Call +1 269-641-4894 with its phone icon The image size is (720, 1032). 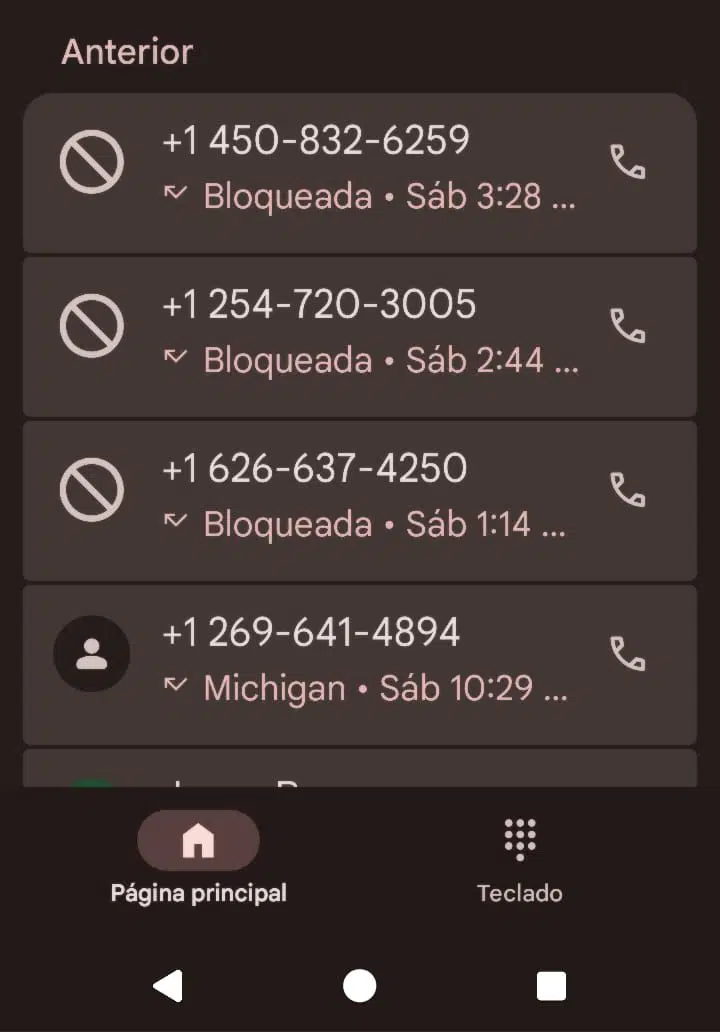tap(627, 654)
